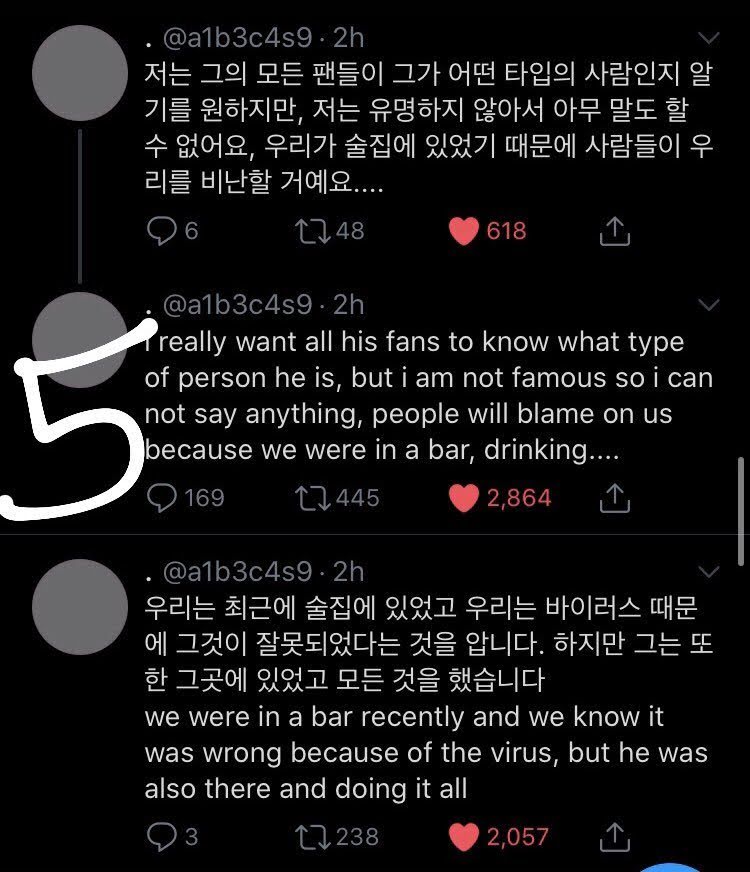Screen dimensions: 750x872
Task: Share the tweet with 6 replies
Action: 614,231
